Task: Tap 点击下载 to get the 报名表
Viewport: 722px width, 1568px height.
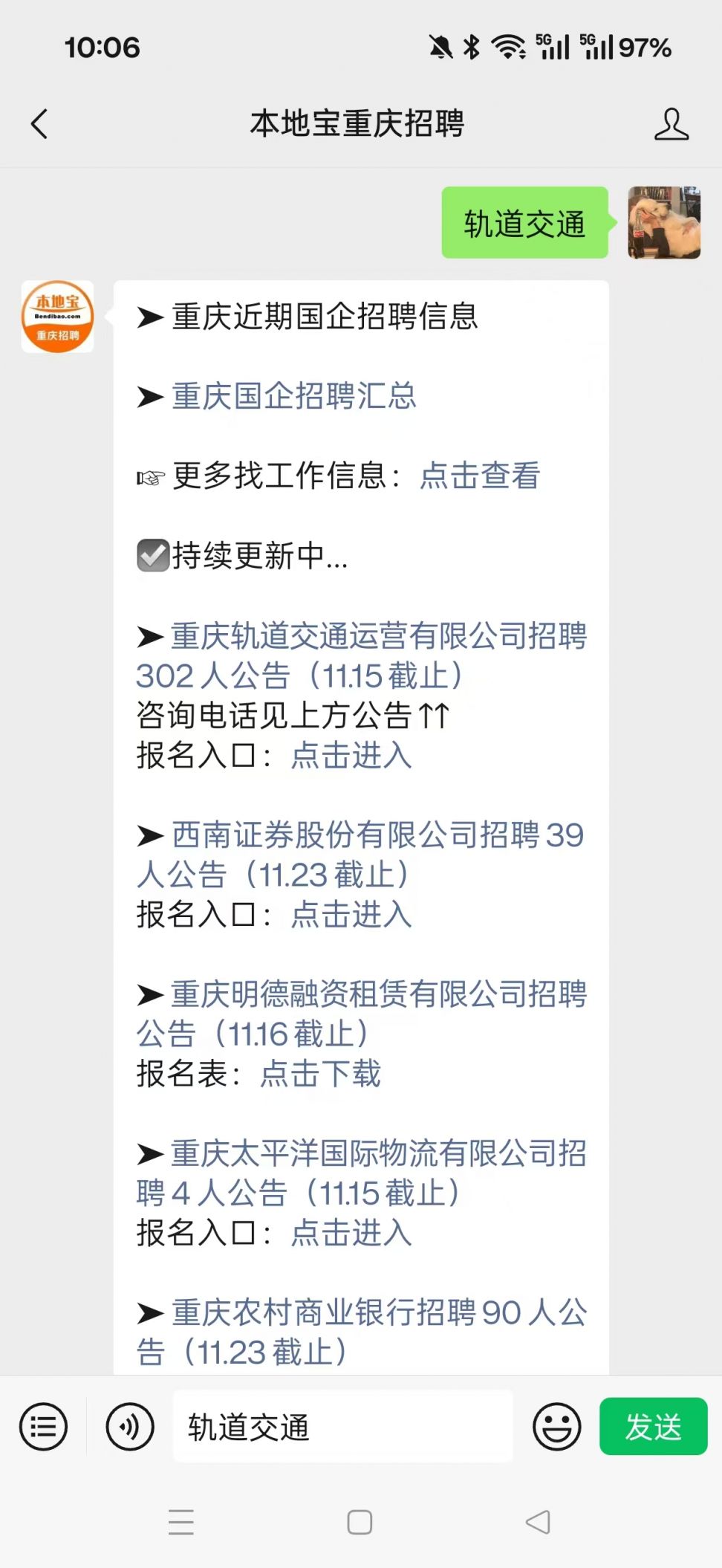Action: click(320, 1074)
